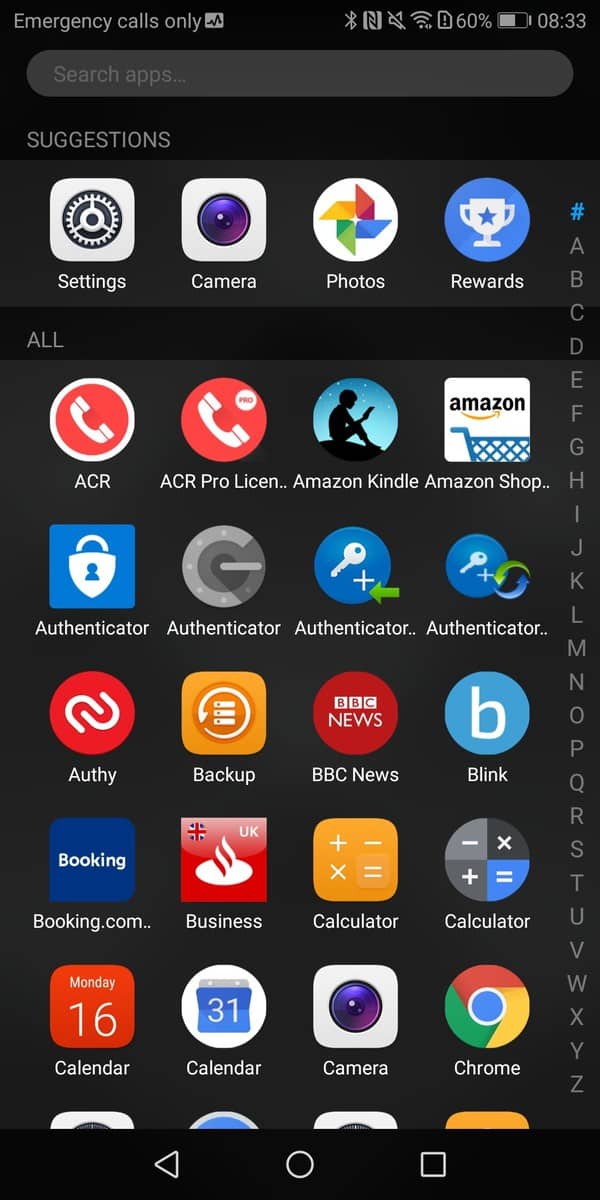600x1200 pixels.
Task: Launch the Blink app
Action: pos(487,713)
